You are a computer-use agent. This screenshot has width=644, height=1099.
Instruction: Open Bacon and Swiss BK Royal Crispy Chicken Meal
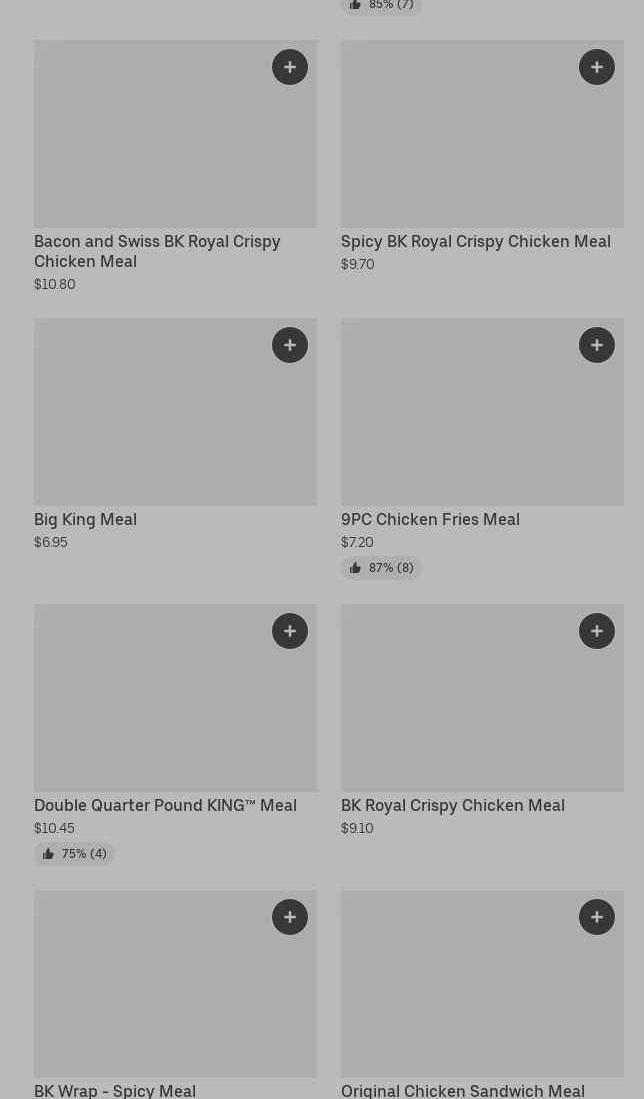click(157, 250)
